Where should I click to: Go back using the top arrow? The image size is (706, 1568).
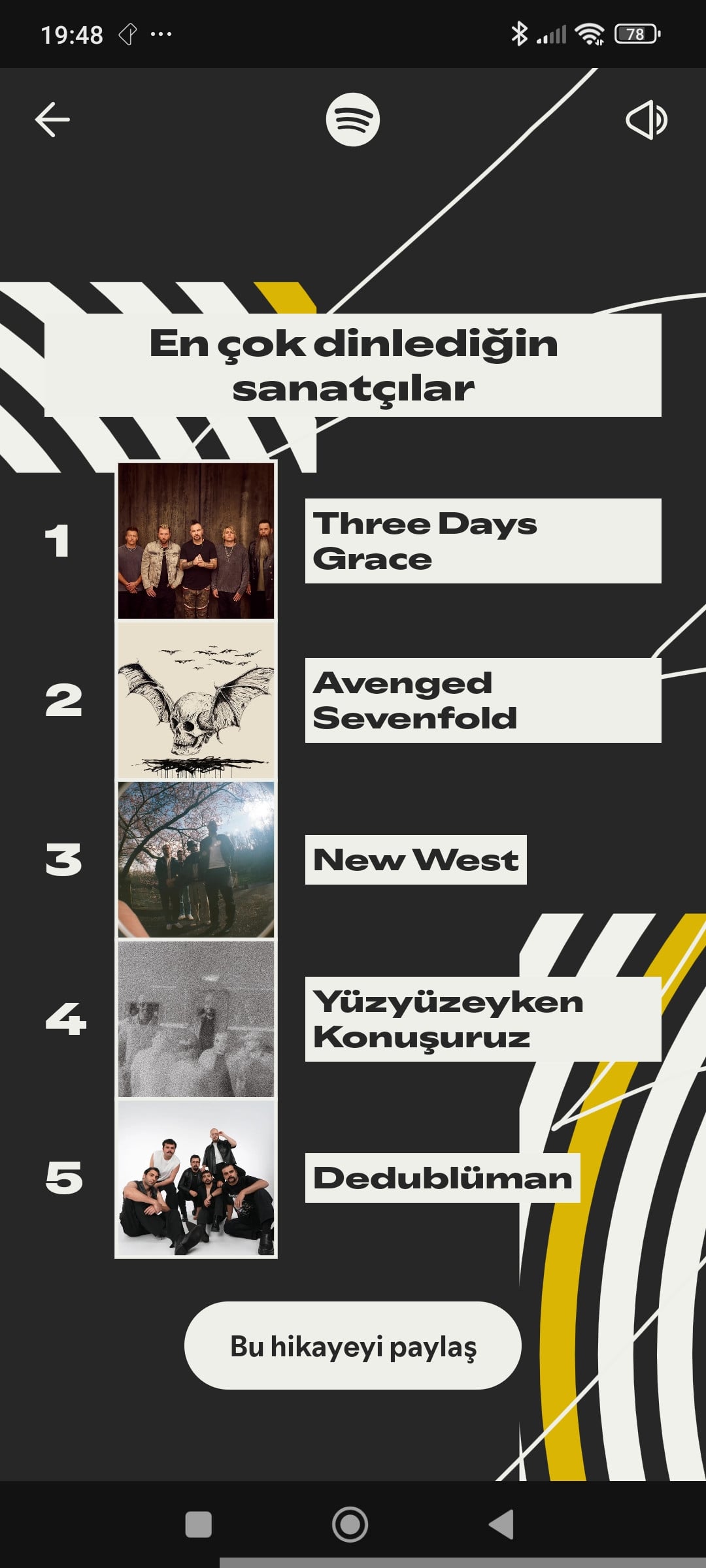[52, 120]
